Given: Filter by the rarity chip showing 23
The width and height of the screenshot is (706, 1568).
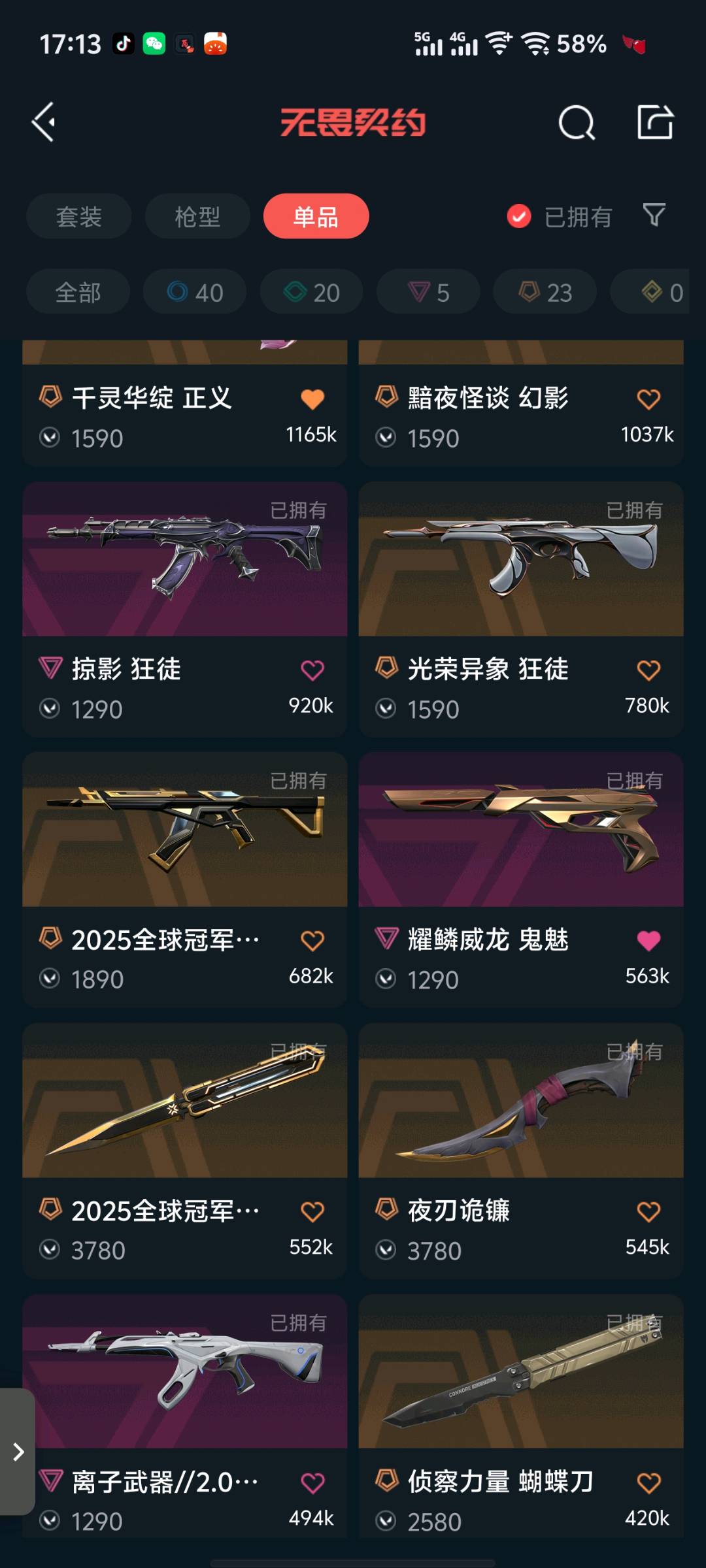Looking at the screenshot, I should 545,292.
